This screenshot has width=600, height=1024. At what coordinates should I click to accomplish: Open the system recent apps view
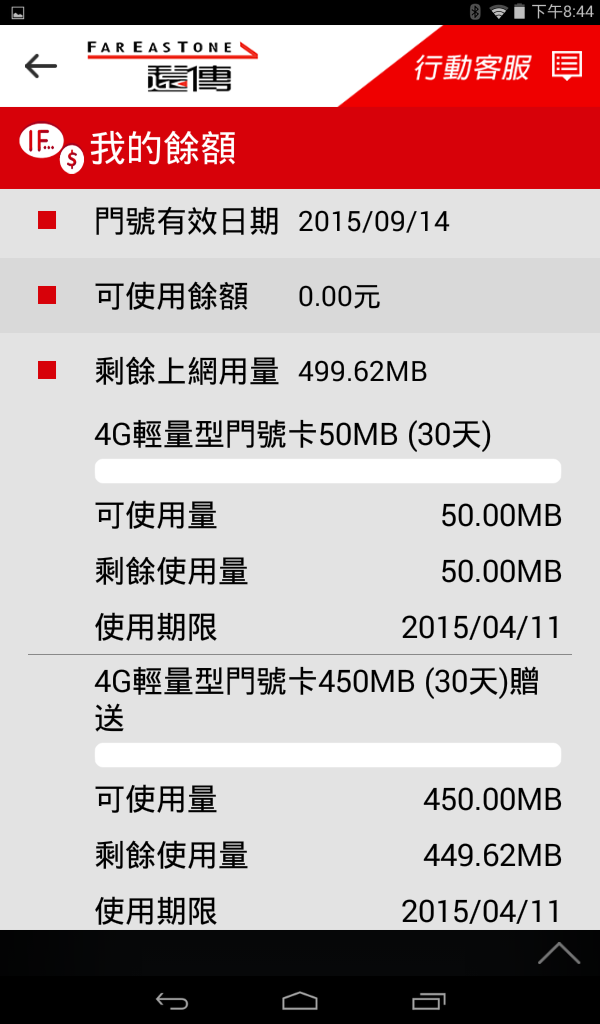pyautogui.click(x=429, y=1000)
